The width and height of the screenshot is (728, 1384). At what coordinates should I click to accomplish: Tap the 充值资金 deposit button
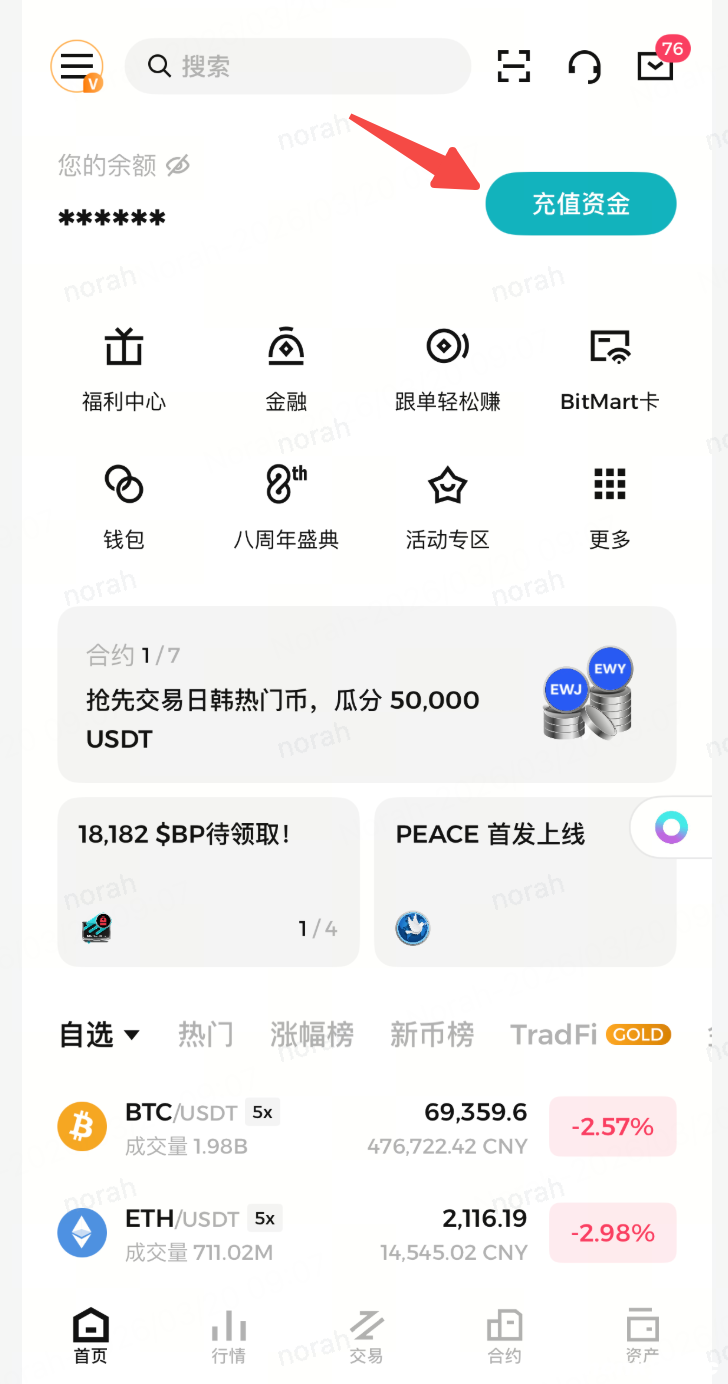tap(581, 203)
